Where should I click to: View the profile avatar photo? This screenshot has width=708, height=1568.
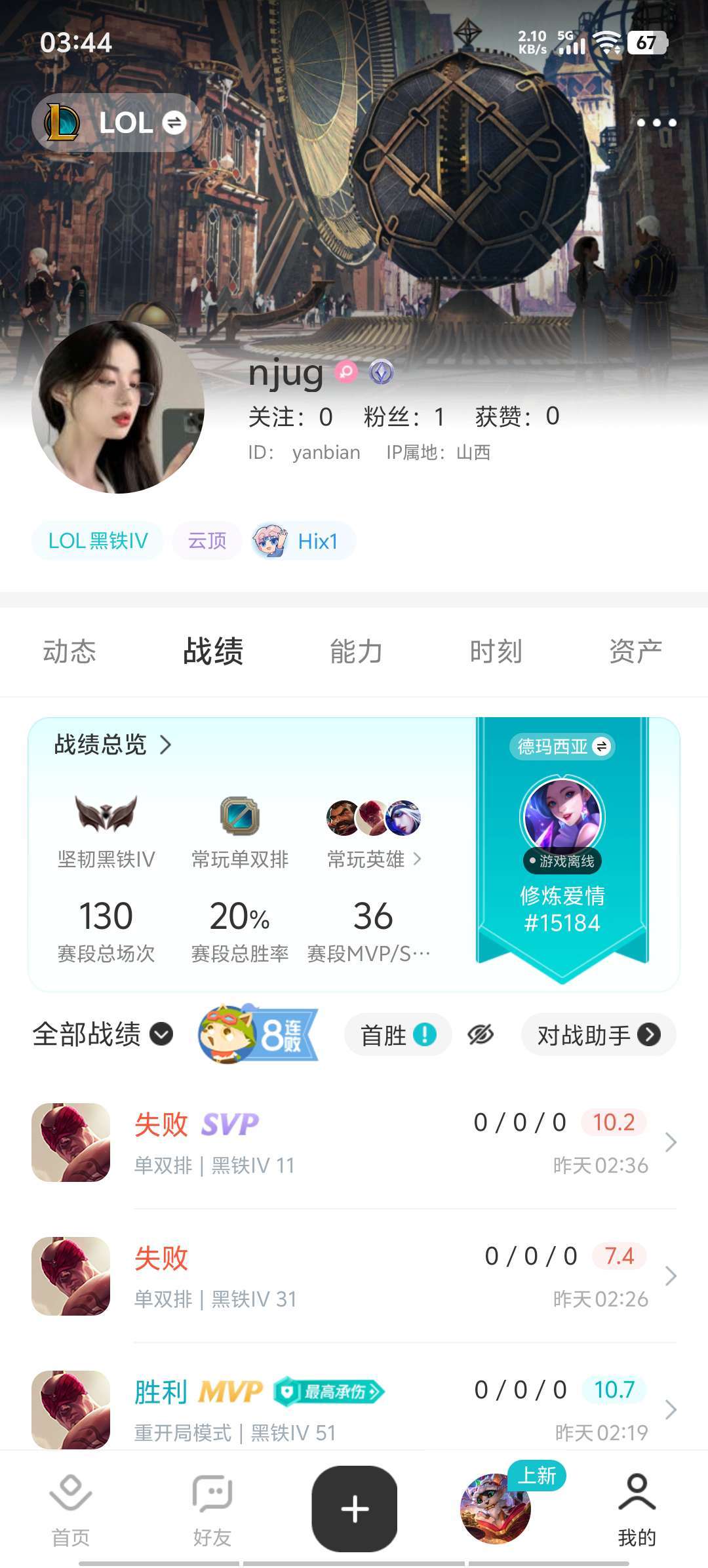coord(118,407)
